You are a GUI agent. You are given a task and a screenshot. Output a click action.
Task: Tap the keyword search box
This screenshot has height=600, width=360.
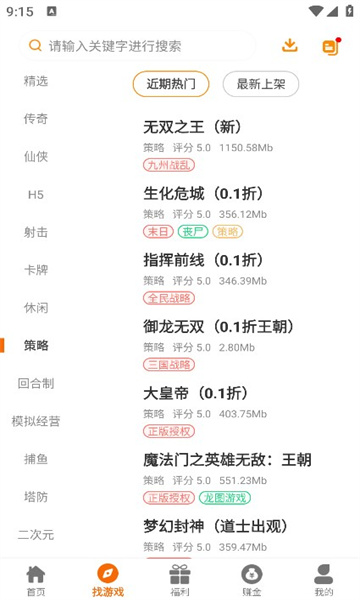click(137, 46)
